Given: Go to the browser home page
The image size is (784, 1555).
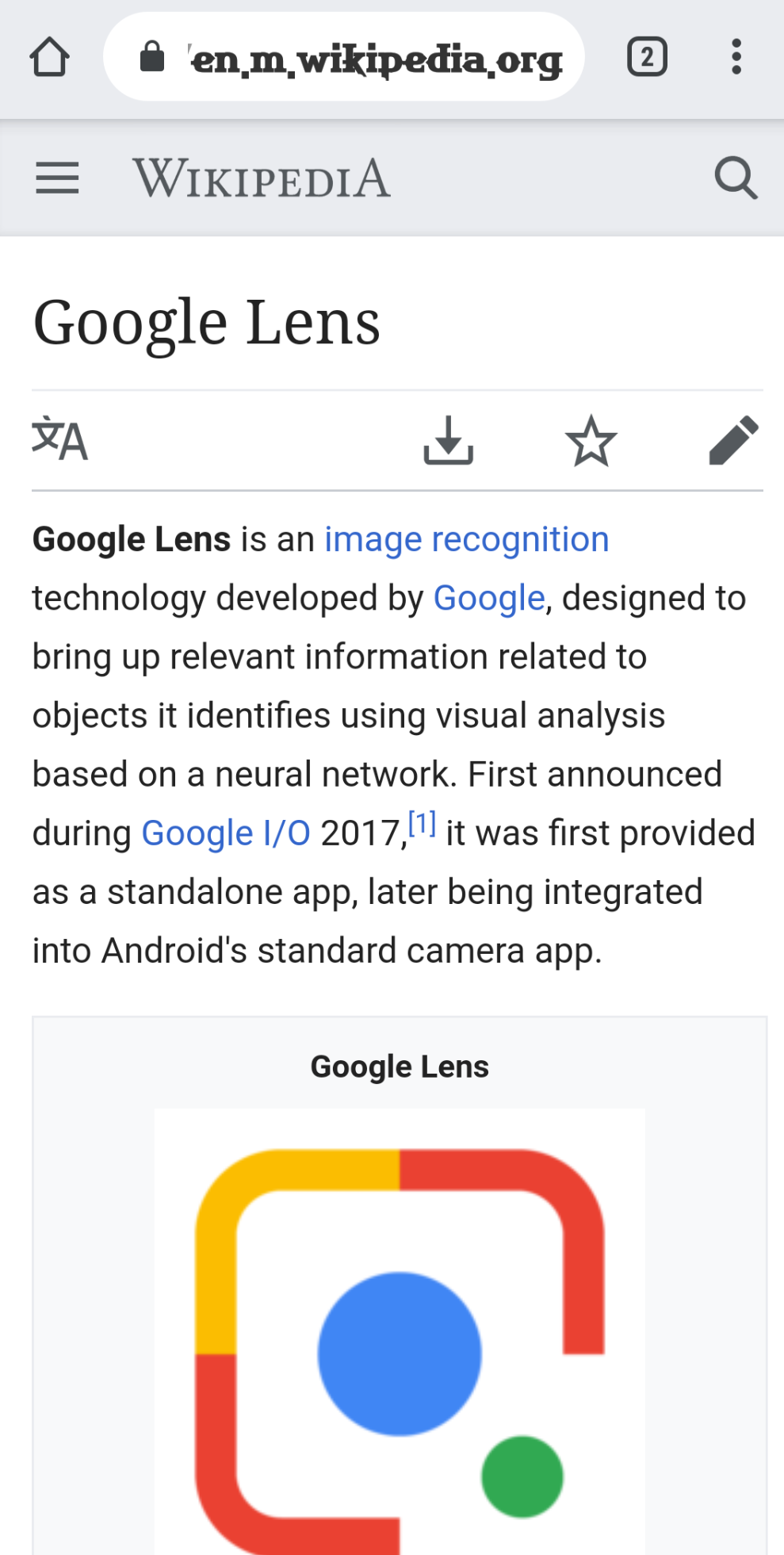Looking at the screenshot, I should (49, 57).
